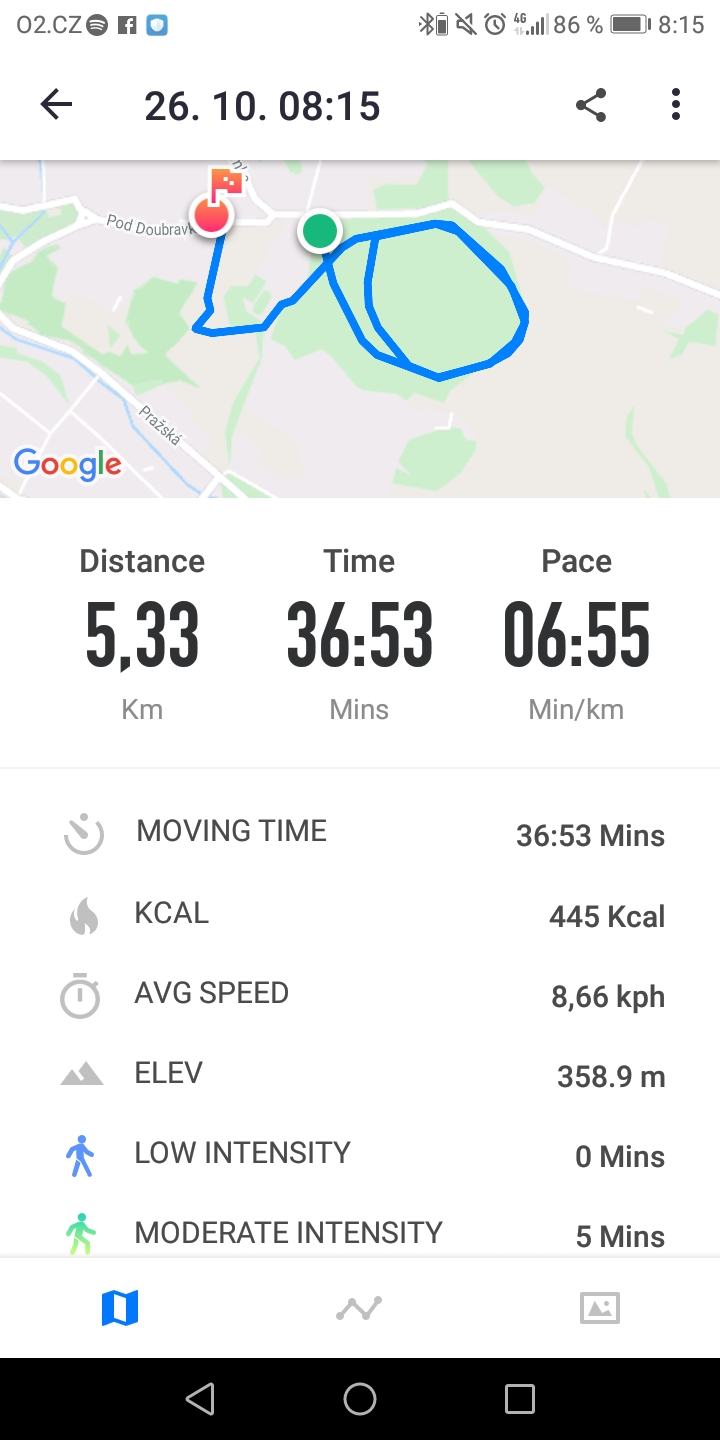Image resolution: width=720 pixels, height=1440 pixels.
Task: Tap the system back button
Action: point(200,1399)
